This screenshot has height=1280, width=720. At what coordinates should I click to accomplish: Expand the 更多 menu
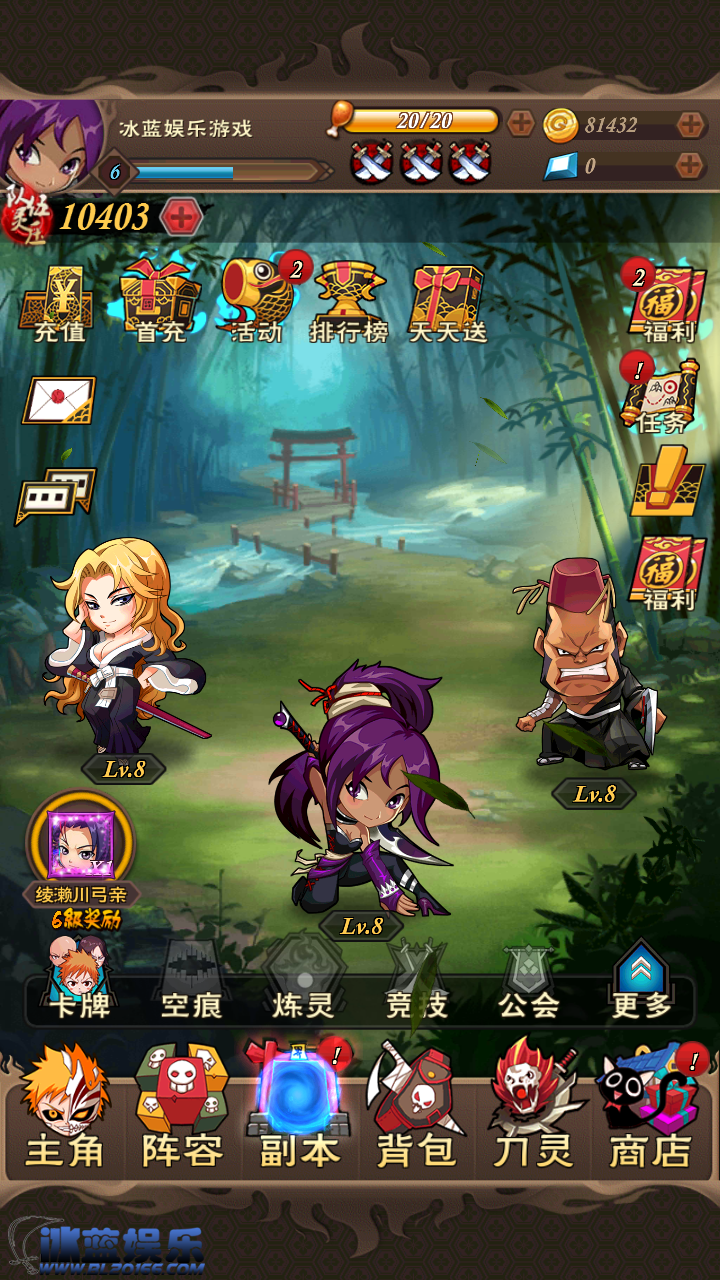(x=640, y=985)
